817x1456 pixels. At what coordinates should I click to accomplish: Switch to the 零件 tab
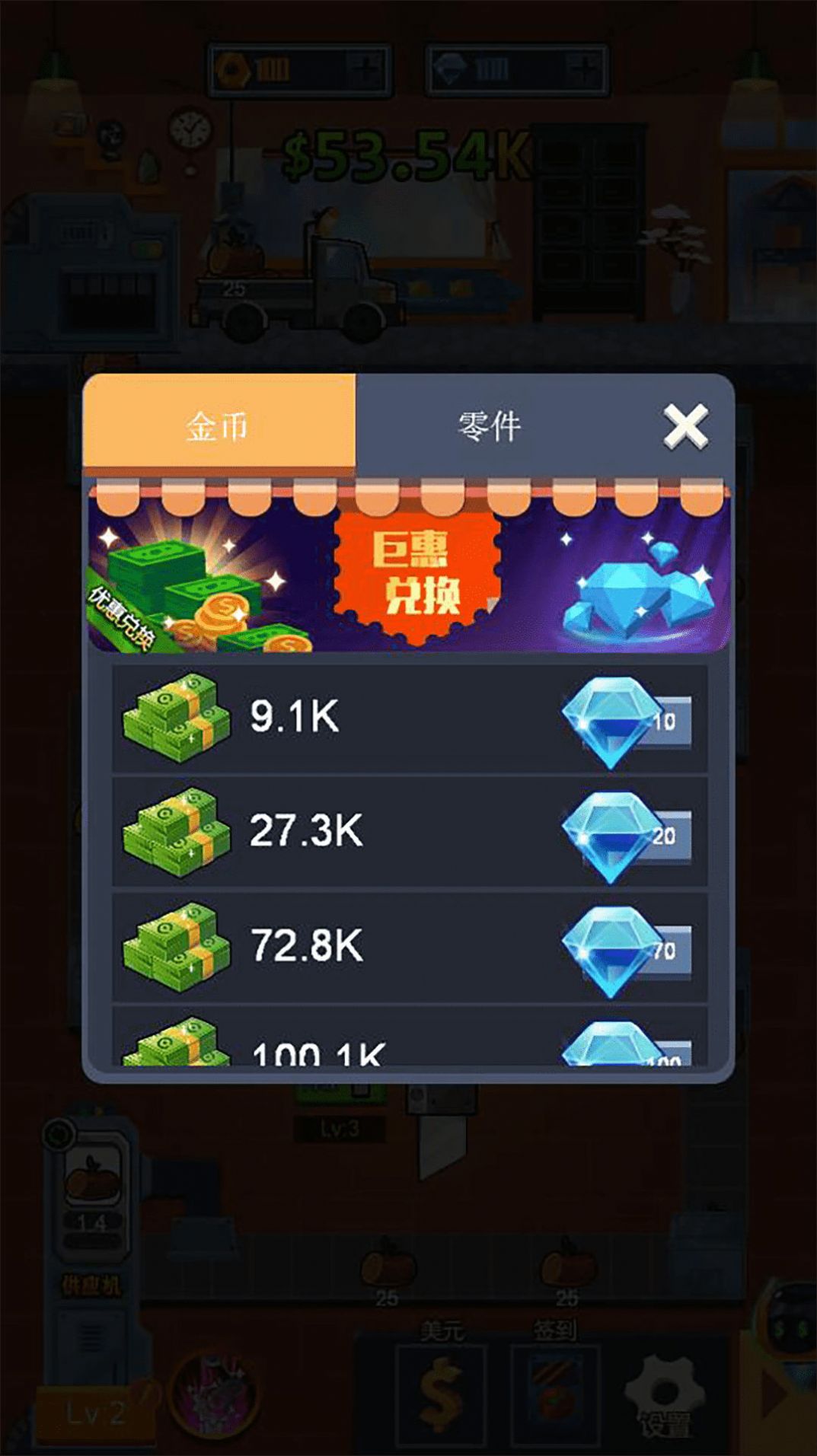pos(489,425)
